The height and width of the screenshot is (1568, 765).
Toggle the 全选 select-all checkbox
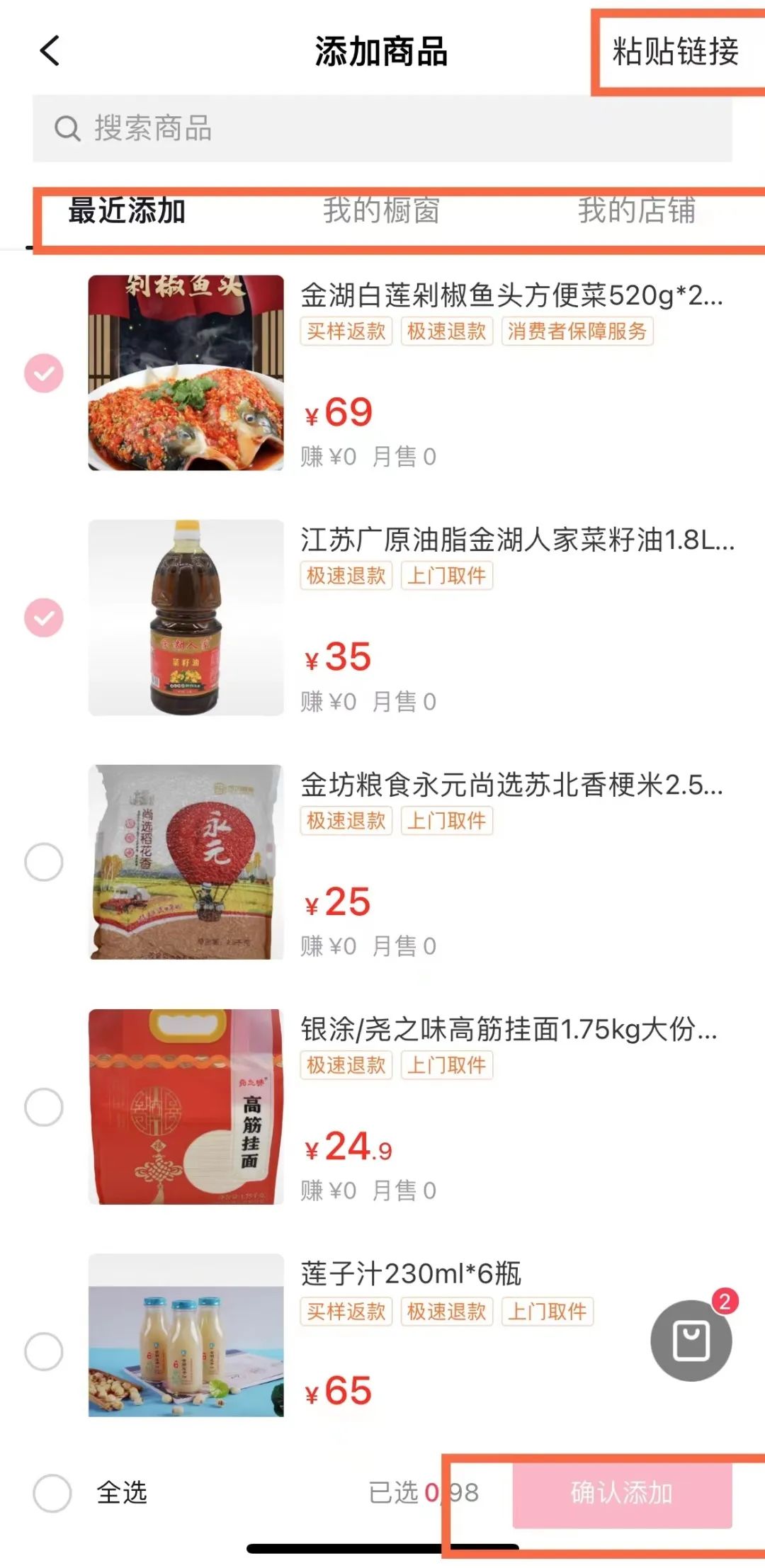[52, 1493]
